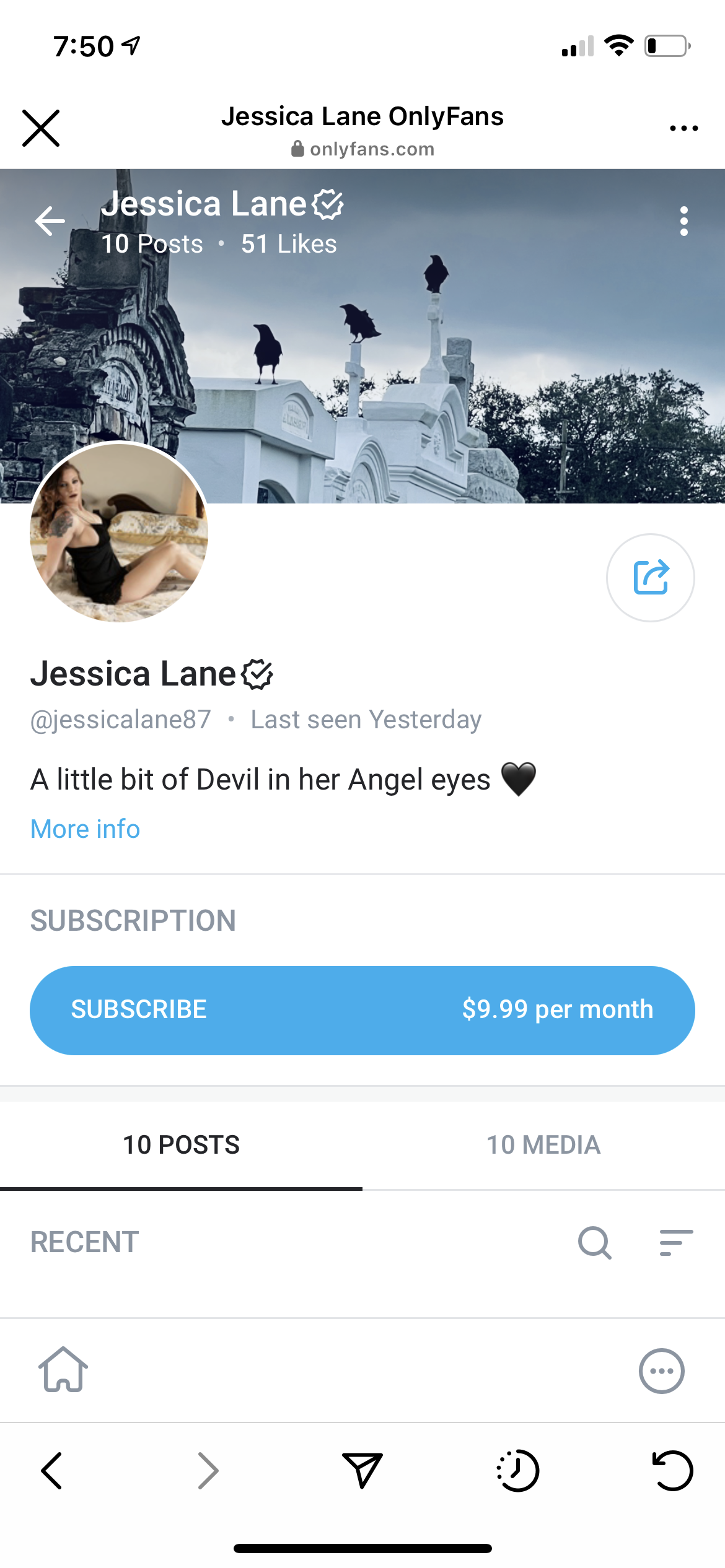The image size is (725, 1568).
Task: View Jessica Lane's profile picture
Action: [x=119, y=532]
